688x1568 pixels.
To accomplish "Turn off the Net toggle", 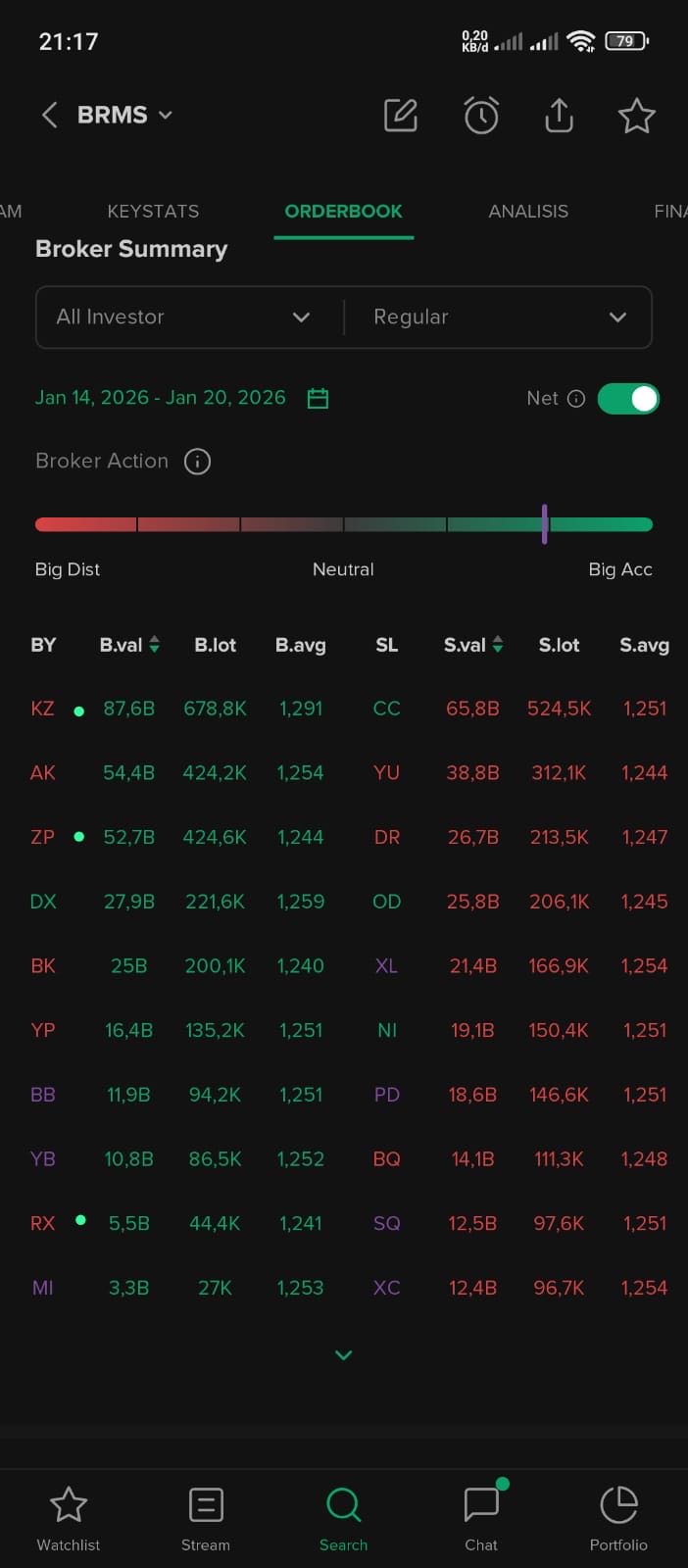I will (x=628, y=399).
